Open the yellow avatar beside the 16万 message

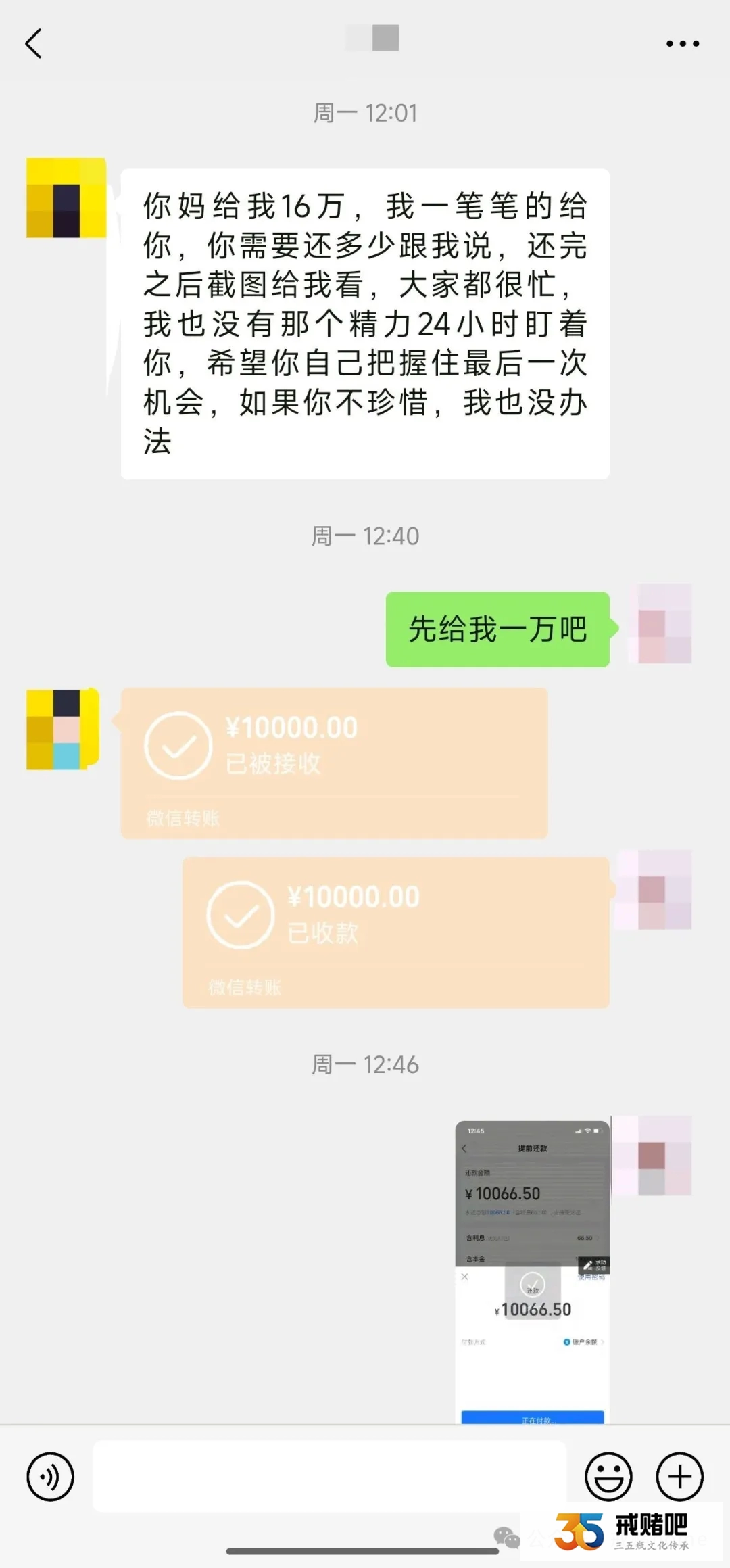click(66, 197)
